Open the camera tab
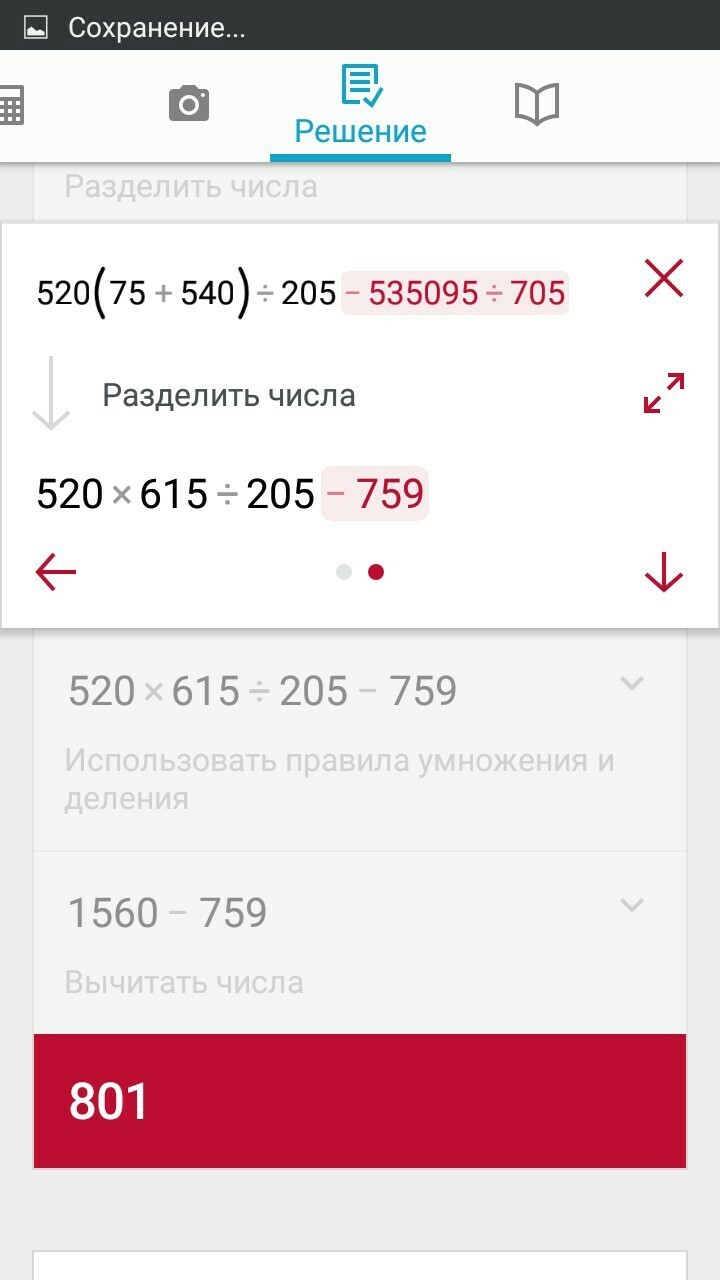Viewport: 720px width, 1280px height. tap(189, 104)
